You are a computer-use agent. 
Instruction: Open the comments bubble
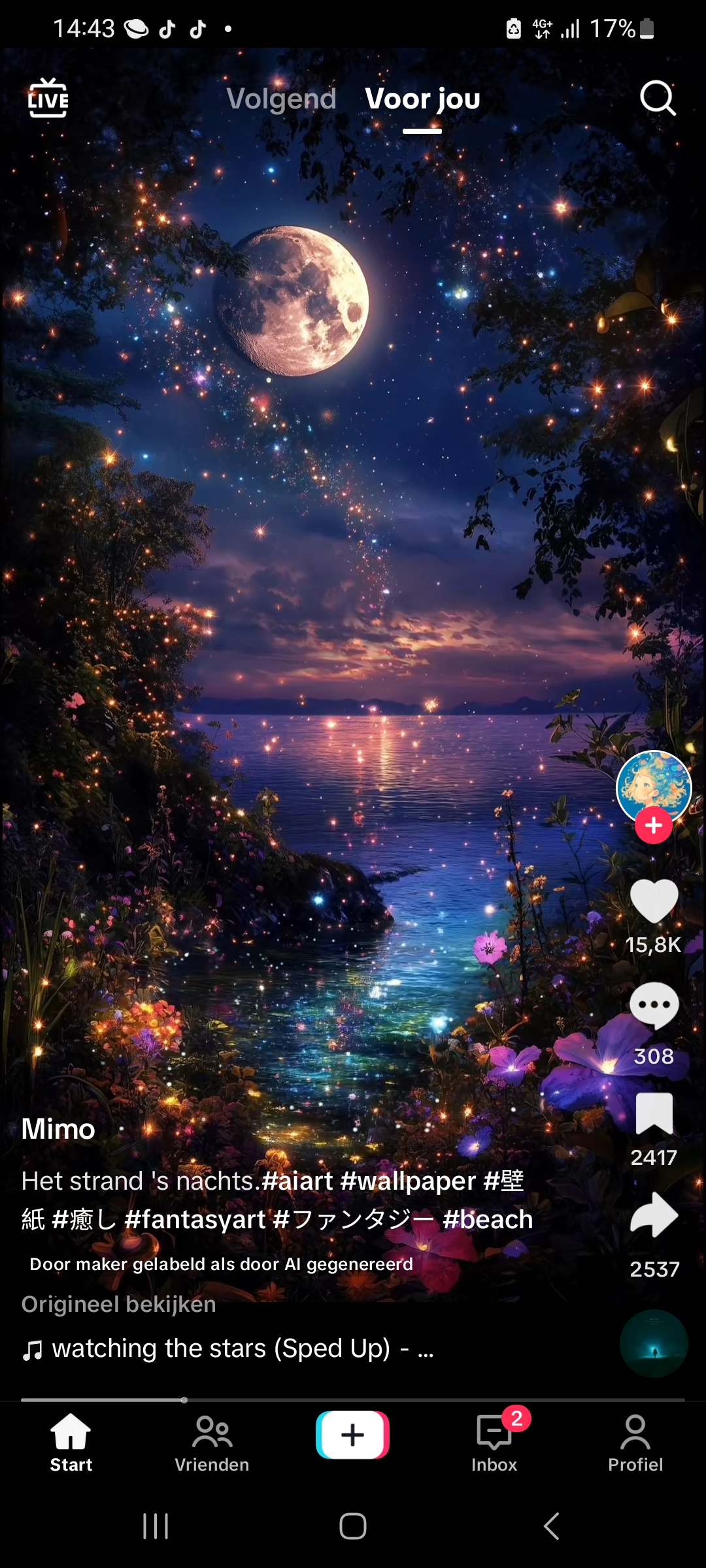click(x=654, y=1006)
